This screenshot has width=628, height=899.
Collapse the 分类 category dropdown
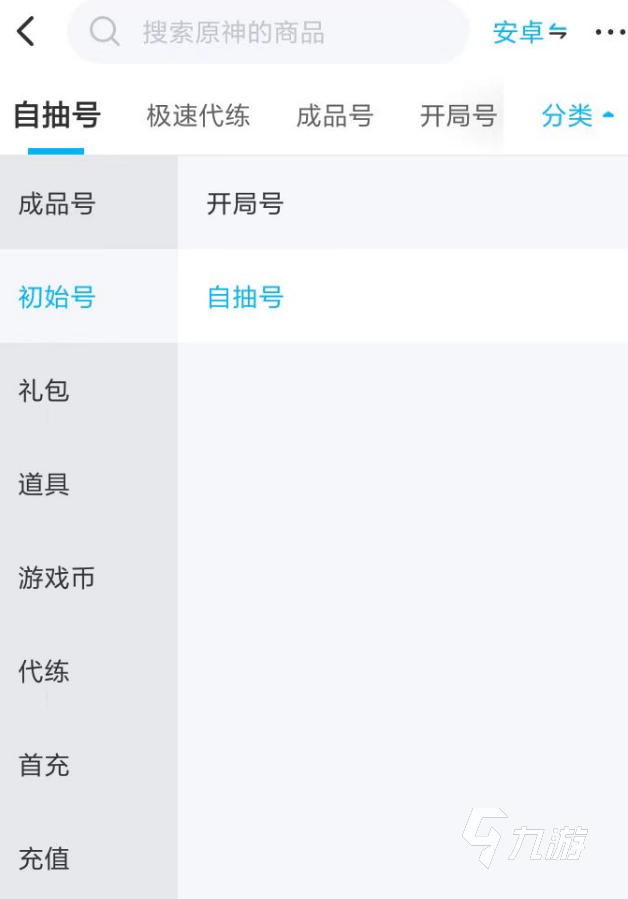pyautogui.click(x=578, y=116)
